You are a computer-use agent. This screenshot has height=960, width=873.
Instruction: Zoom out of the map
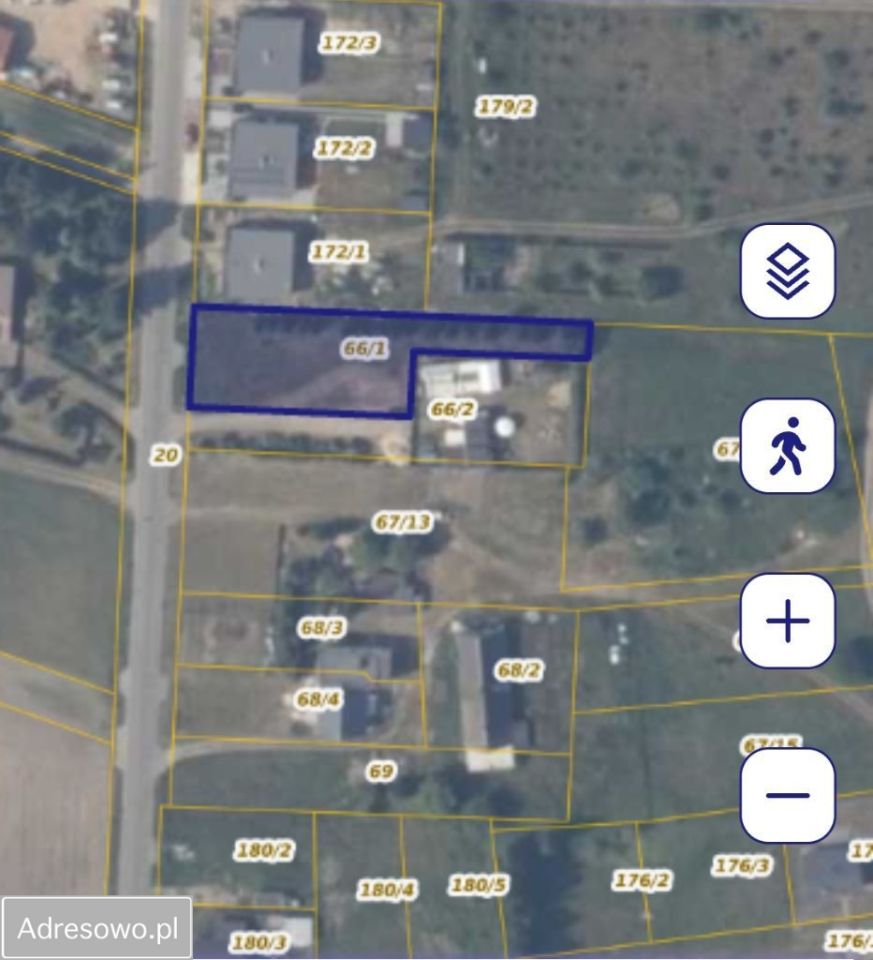[x=787, y=795]
